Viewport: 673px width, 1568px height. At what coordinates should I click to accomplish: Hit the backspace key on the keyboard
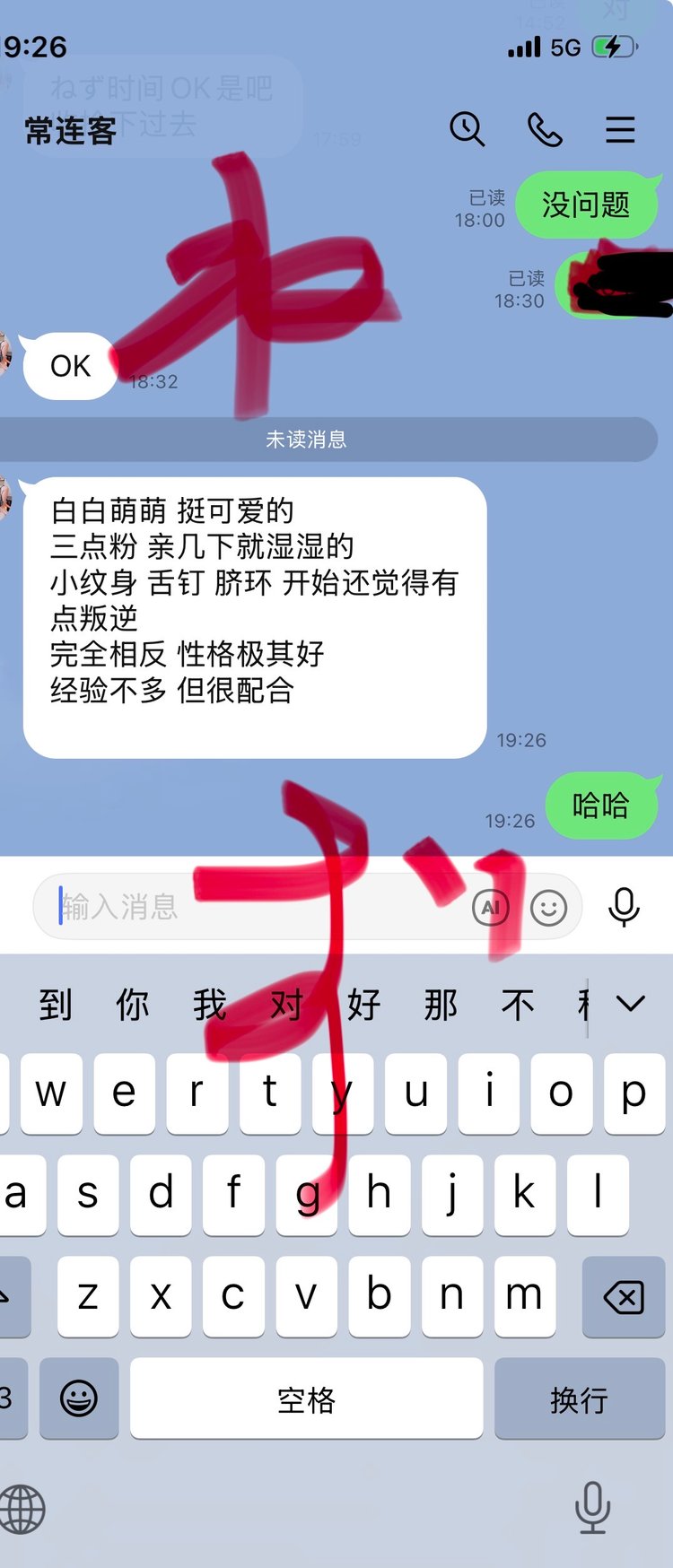click(x=624, y=1297)
